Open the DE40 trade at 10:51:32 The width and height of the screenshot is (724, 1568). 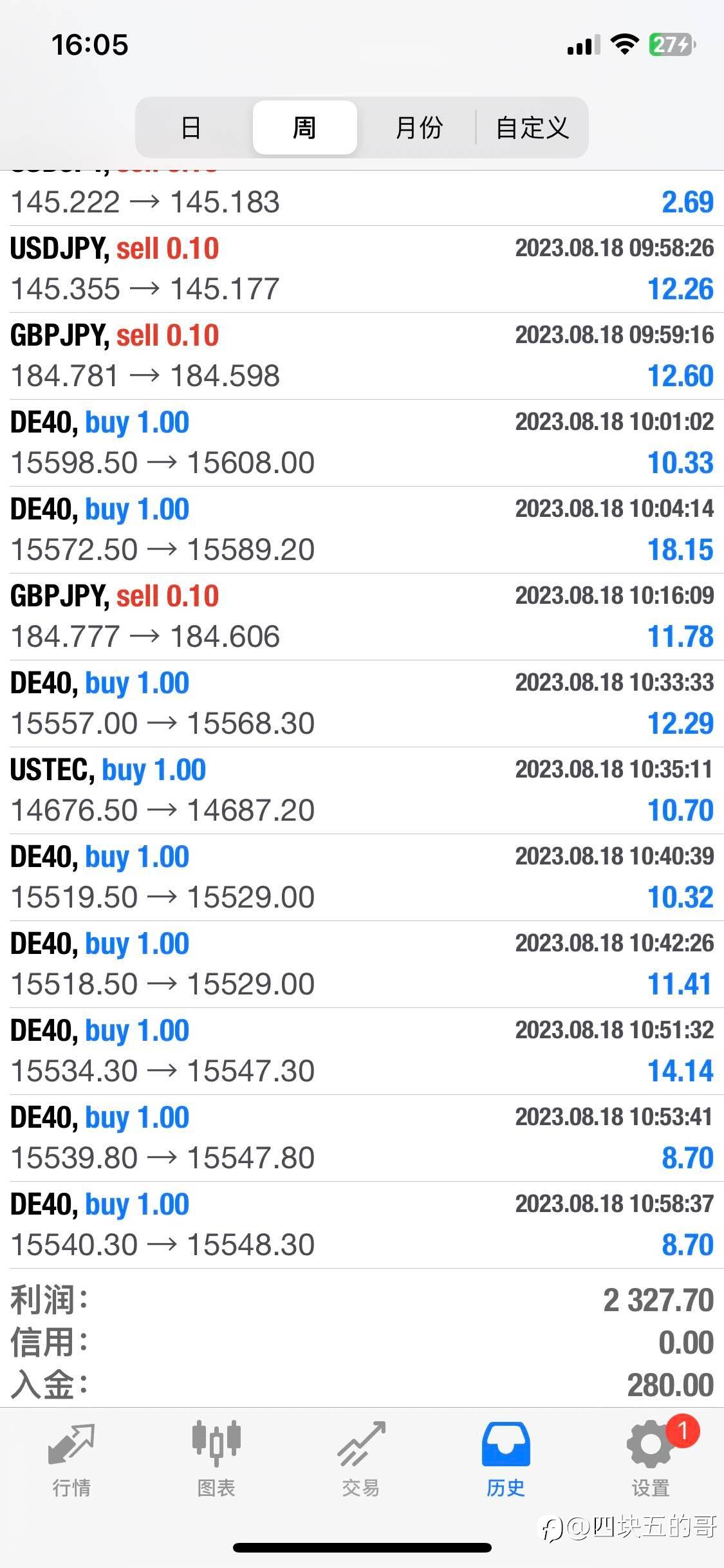point(362,1051)
